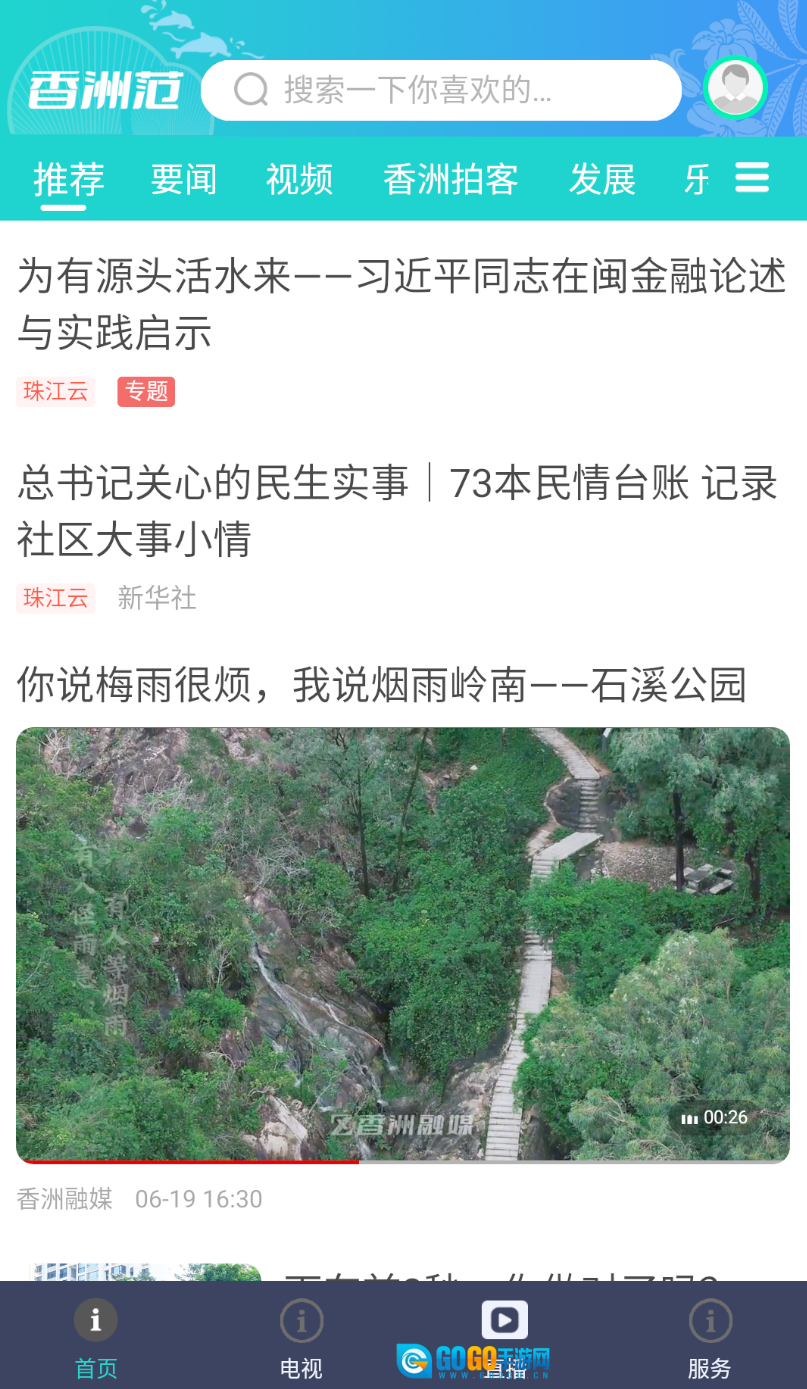This screenshot has height=1389, width=807.
Task: Switch to the 视频 tab
Action: [299, 180]
